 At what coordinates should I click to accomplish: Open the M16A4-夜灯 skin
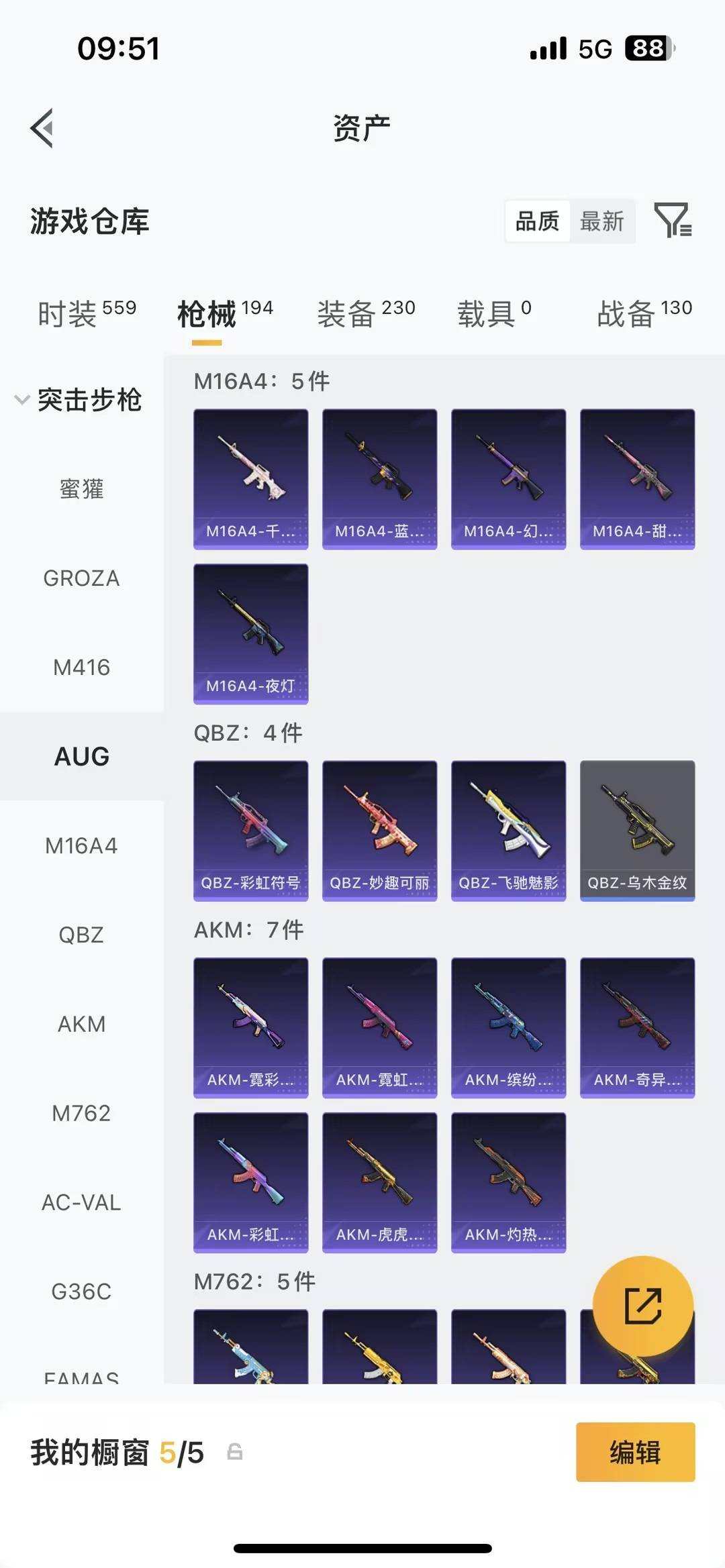click(251, 633)
